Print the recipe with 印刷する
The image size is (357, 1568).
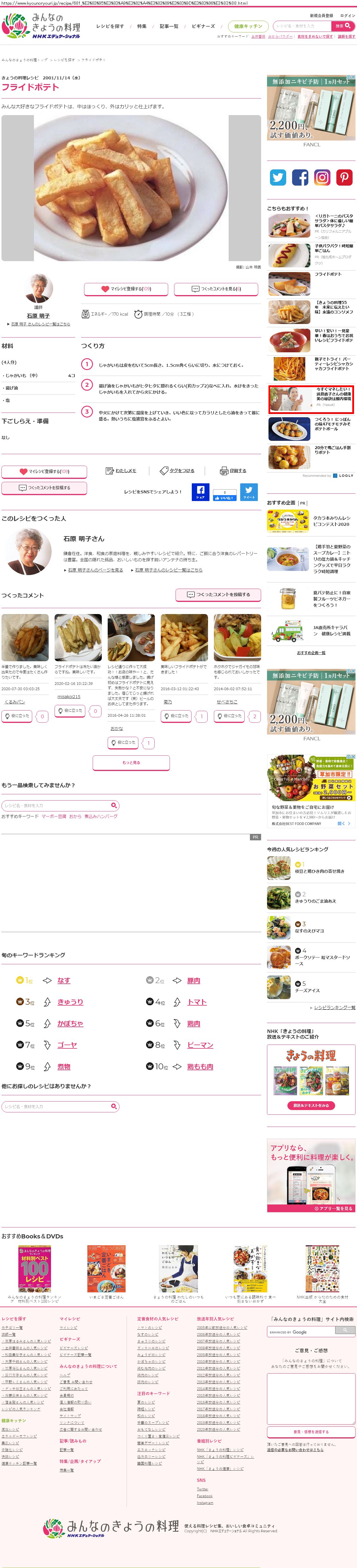coord(234,471)
